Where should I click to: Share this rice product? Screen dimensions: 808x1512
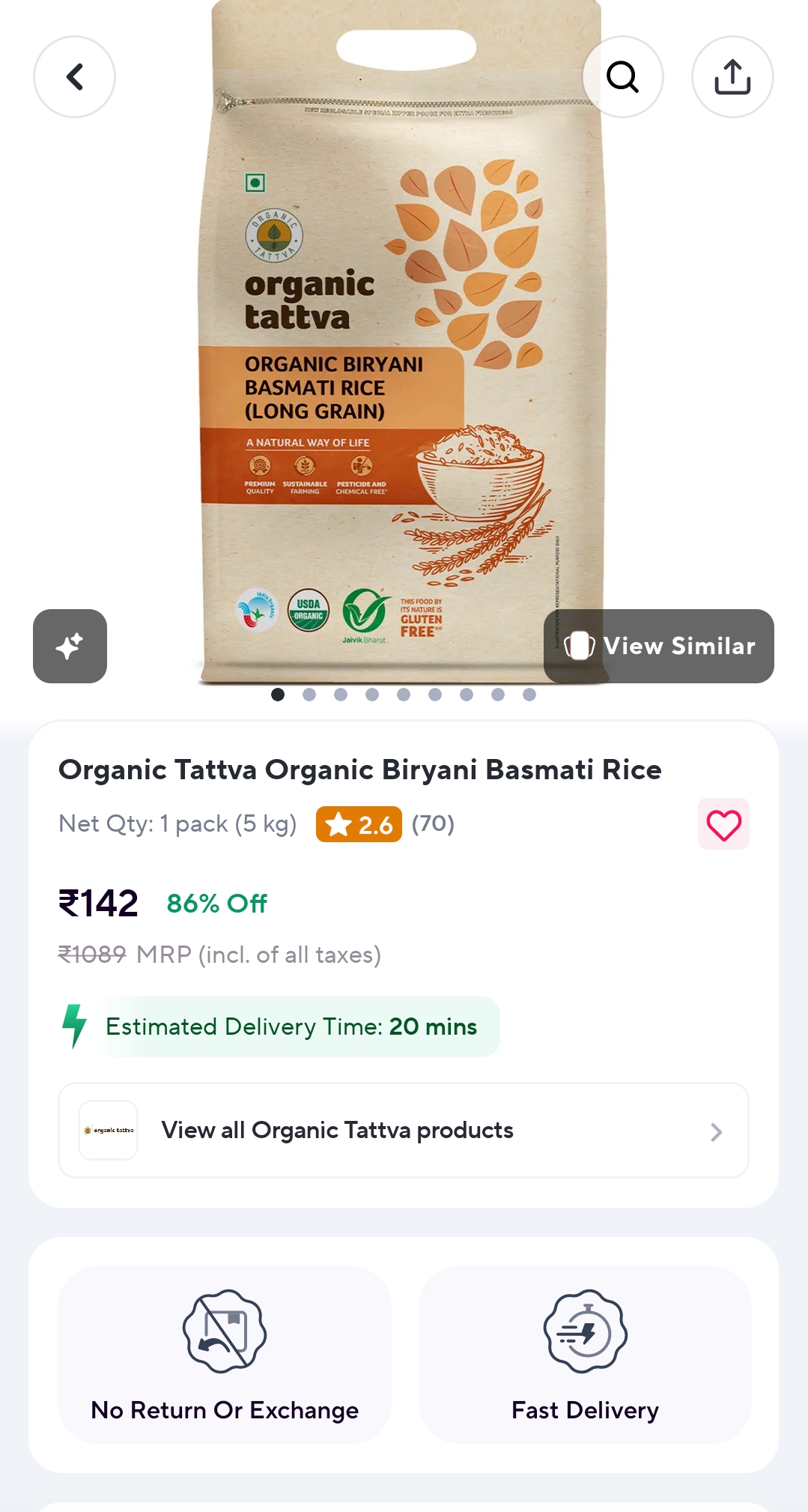732,76
